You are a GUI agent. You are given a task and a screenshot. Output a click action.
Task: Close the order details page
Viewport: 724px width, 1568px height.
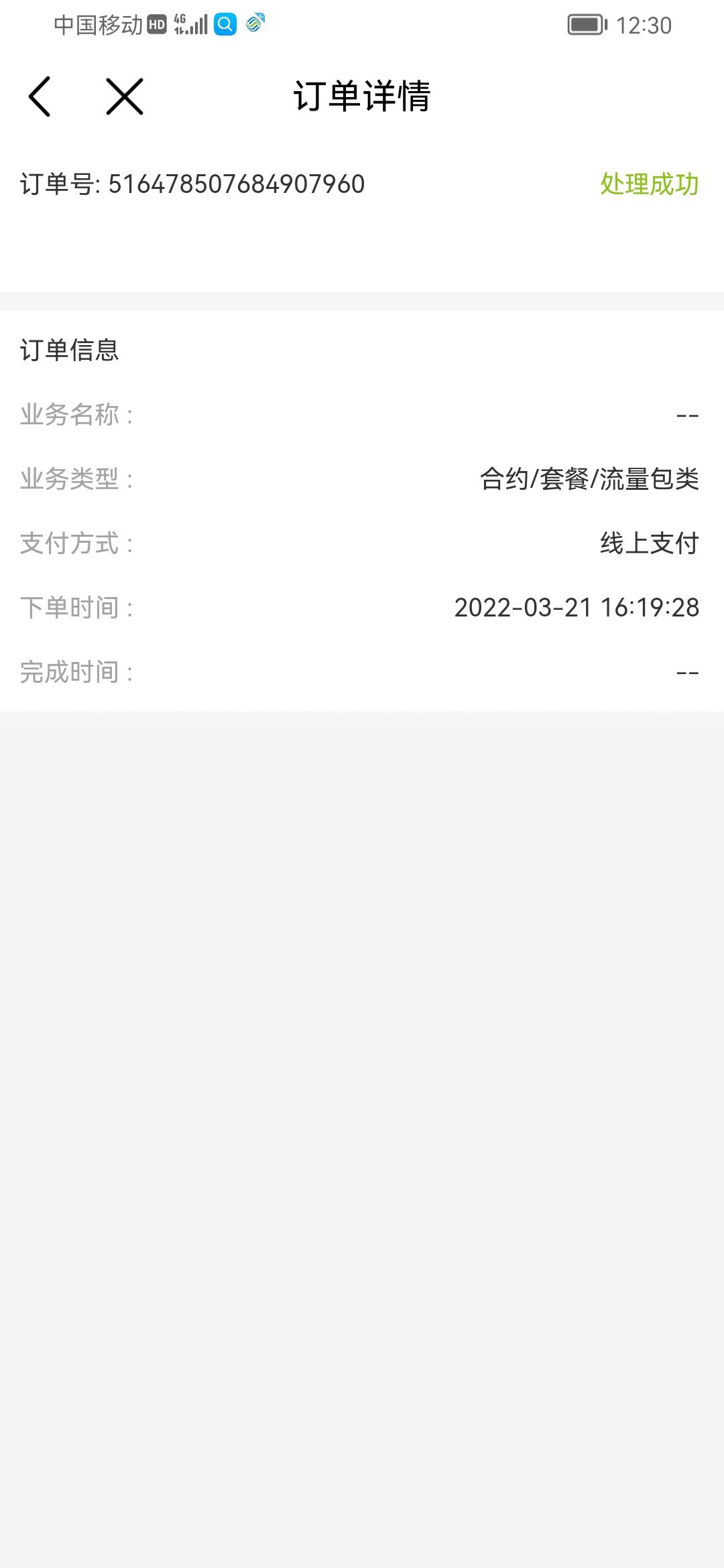coord(125,96)
